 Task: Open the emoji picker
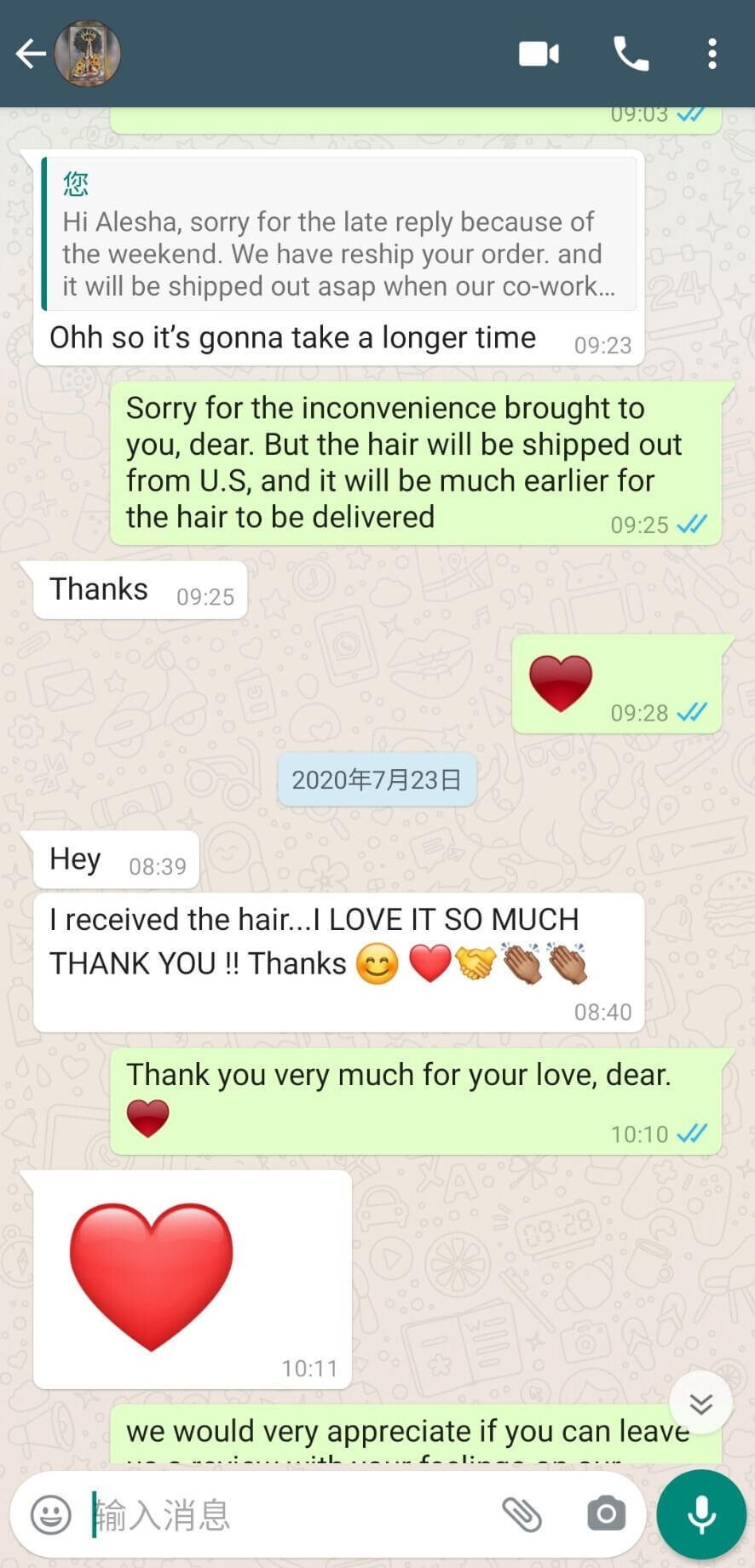point(51,1515)
